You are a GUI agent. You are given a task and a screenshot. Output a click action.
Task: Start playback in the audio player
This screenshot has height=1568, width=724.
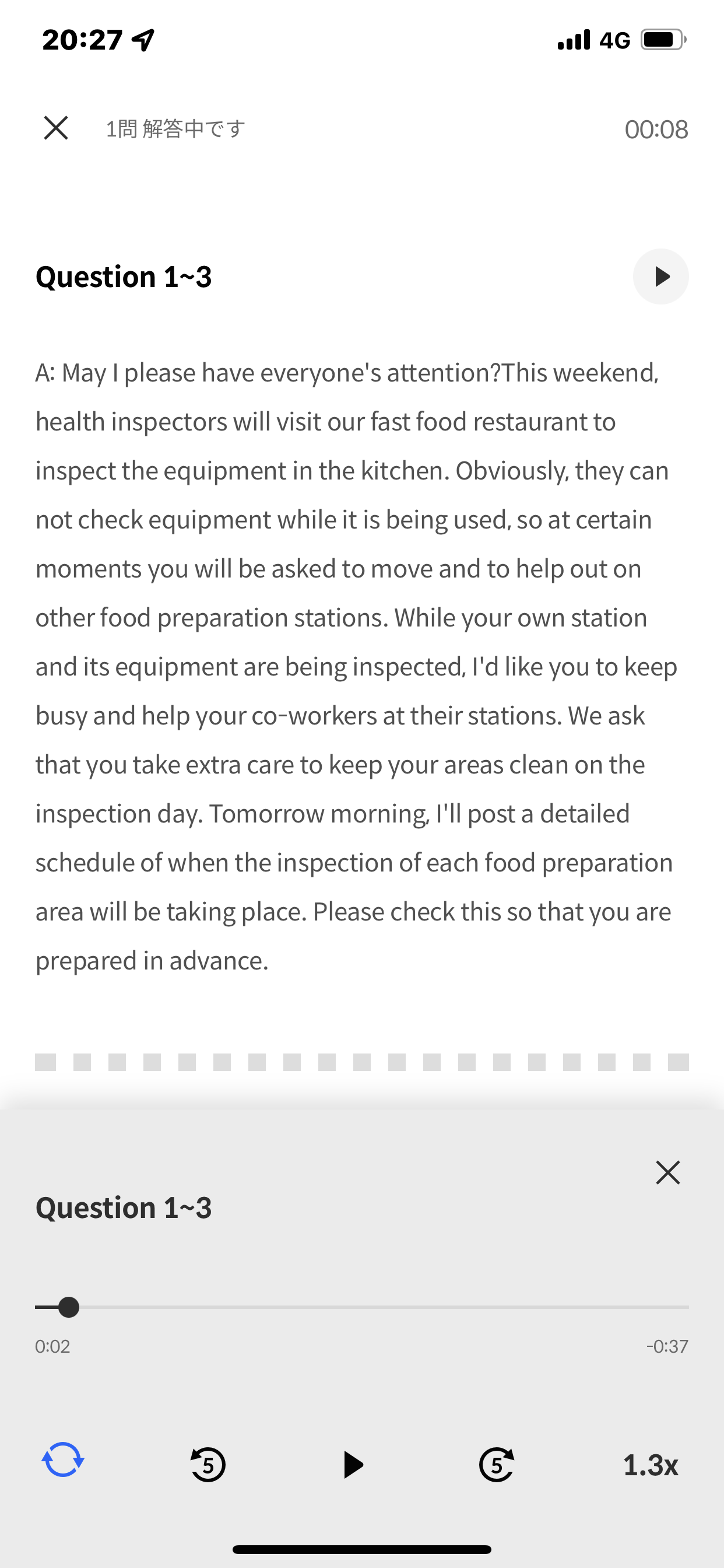(x=353, y=1464)
